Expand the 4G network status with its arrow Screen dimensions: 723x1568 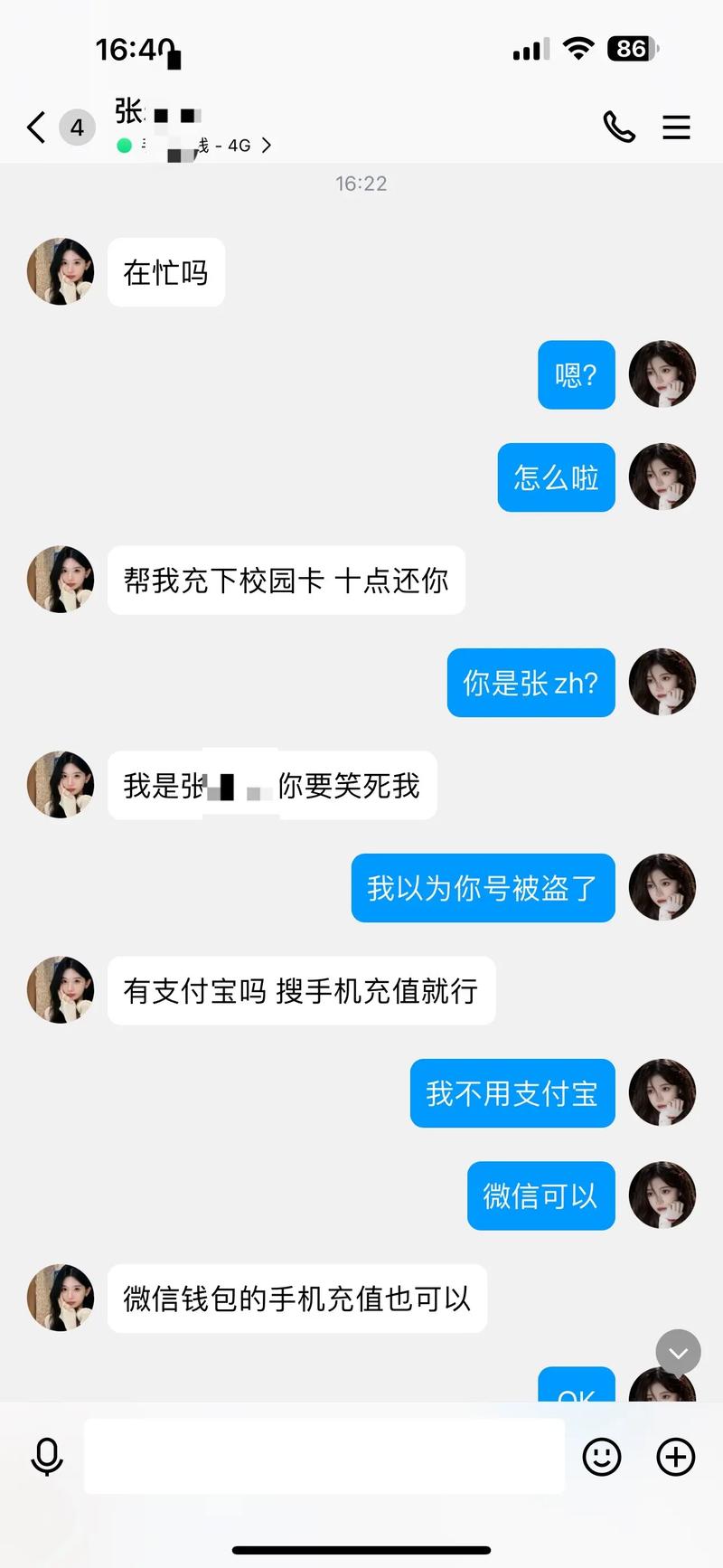pyautogui.click(x=267, y=145)
